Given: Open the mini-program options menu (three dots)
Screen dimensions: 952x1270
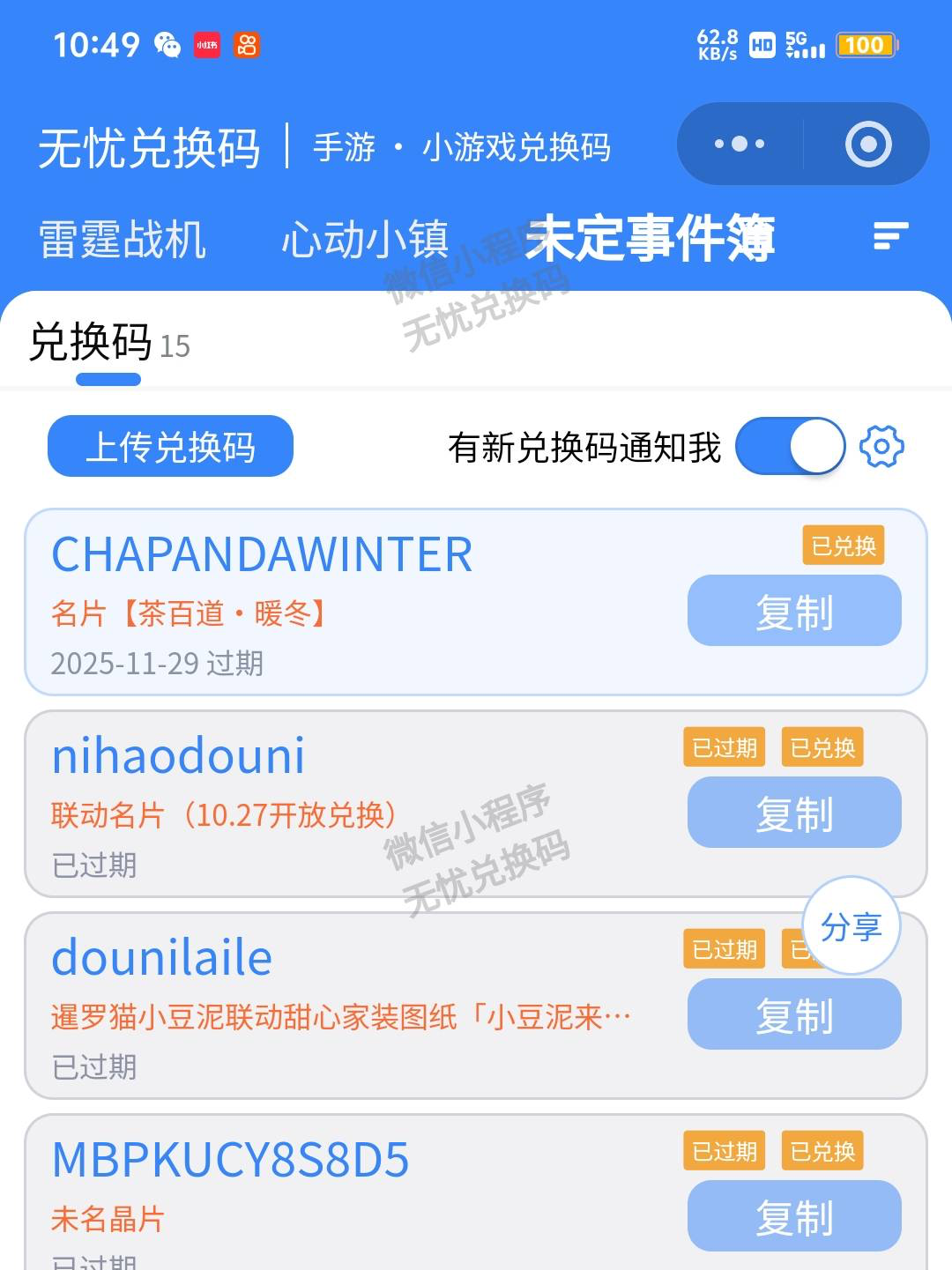Looking at the screenshot, I should coord(740,143).
